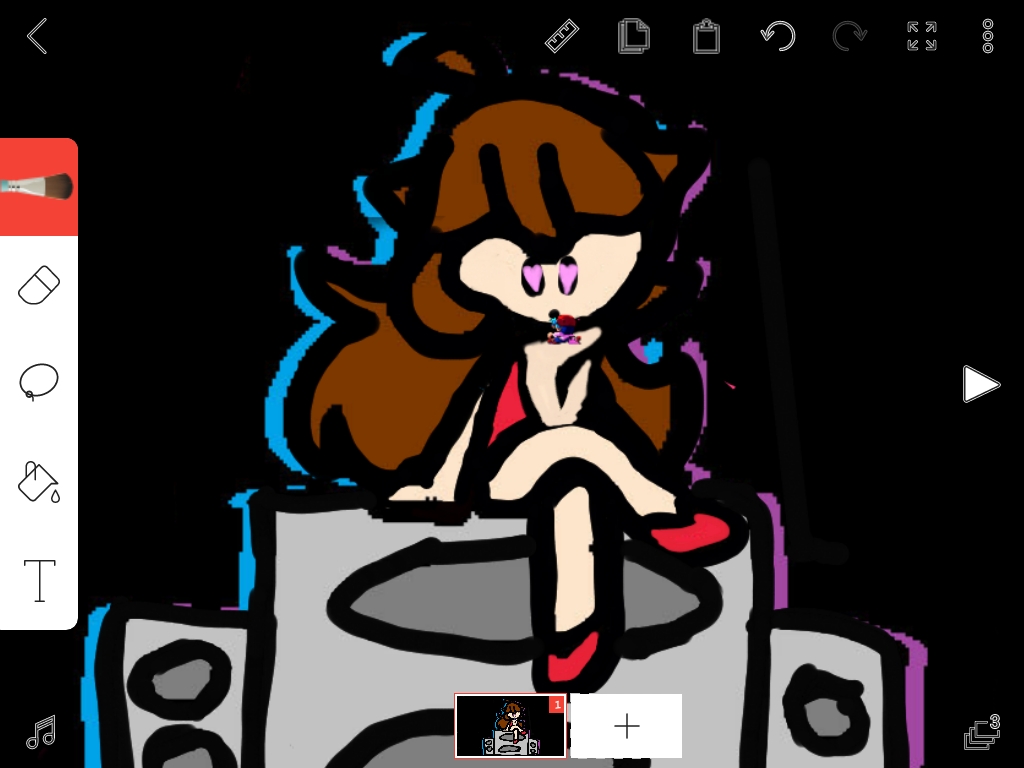Open the ruler tool

coord(562,37)
